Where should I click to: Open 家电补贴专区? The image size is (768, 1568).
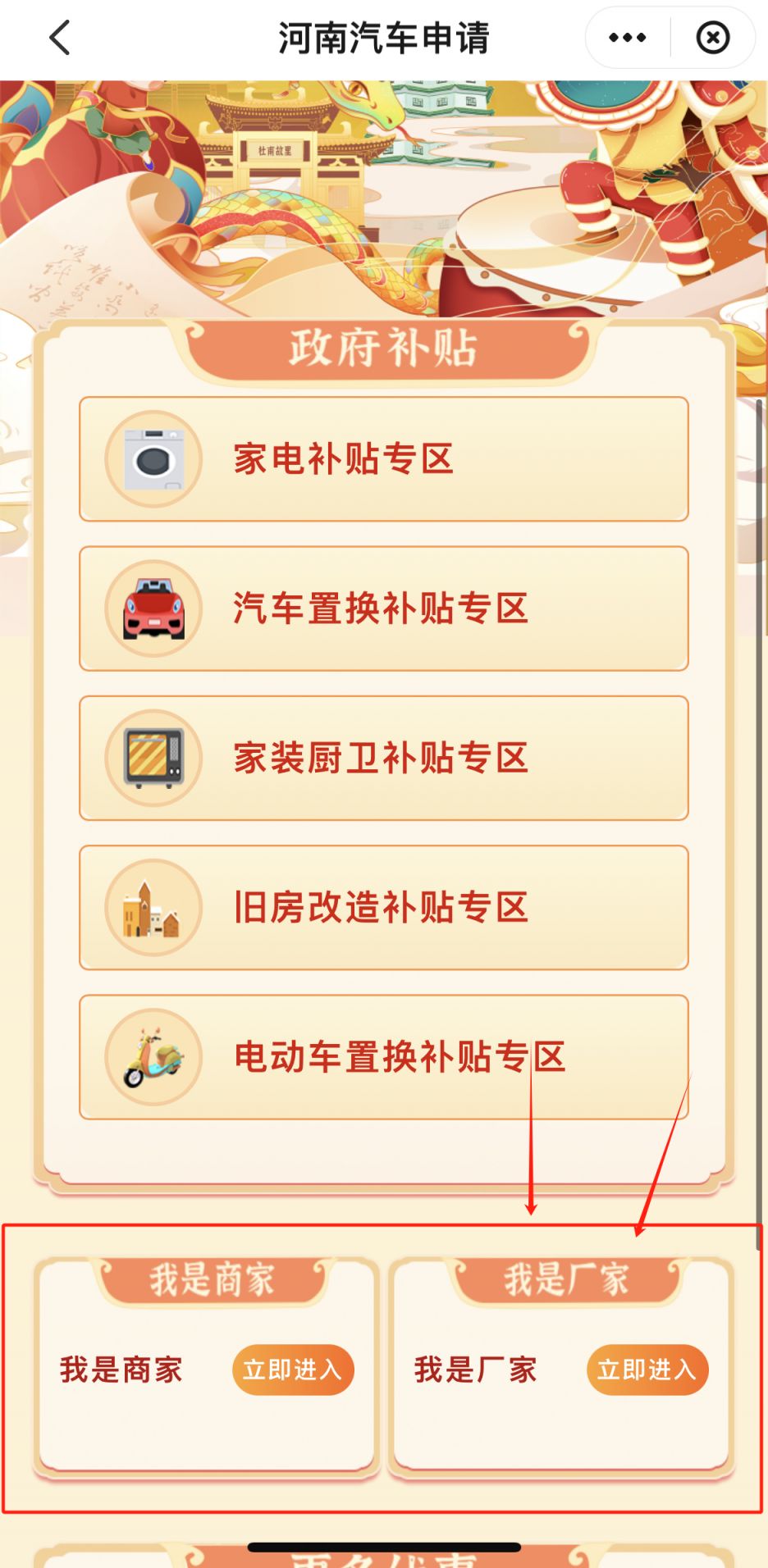[383, 459]
